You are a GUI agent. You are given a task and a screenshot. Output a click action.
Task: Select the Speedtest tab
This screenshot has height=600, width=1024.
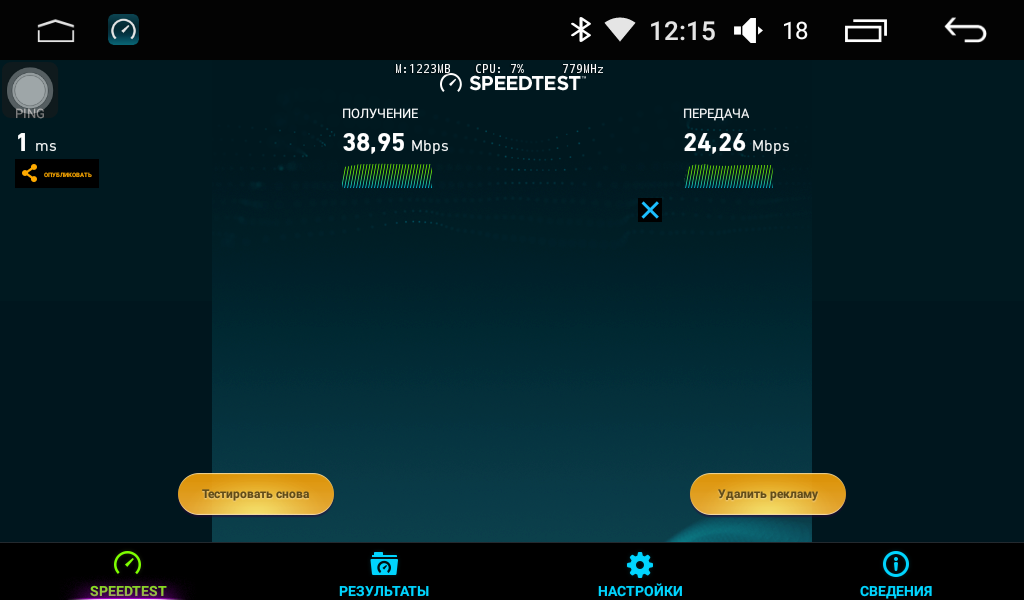tap(128, 574)
